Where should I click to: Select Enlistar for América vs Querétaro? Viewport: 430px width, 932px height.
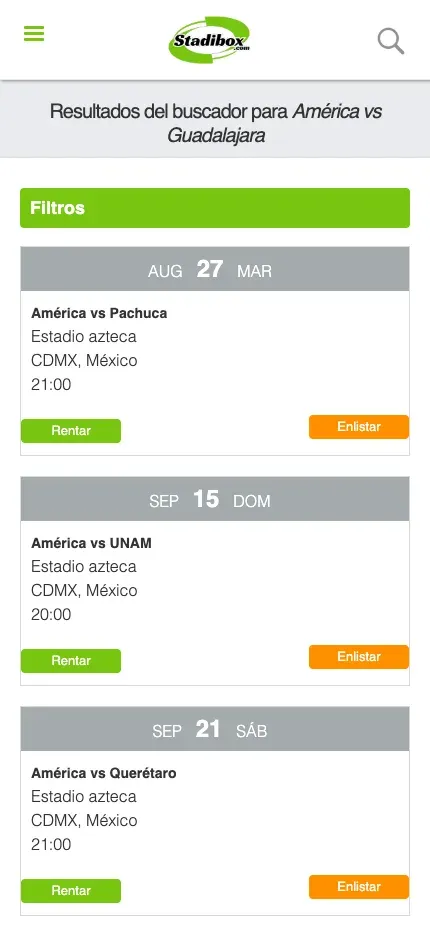(359, 887)
